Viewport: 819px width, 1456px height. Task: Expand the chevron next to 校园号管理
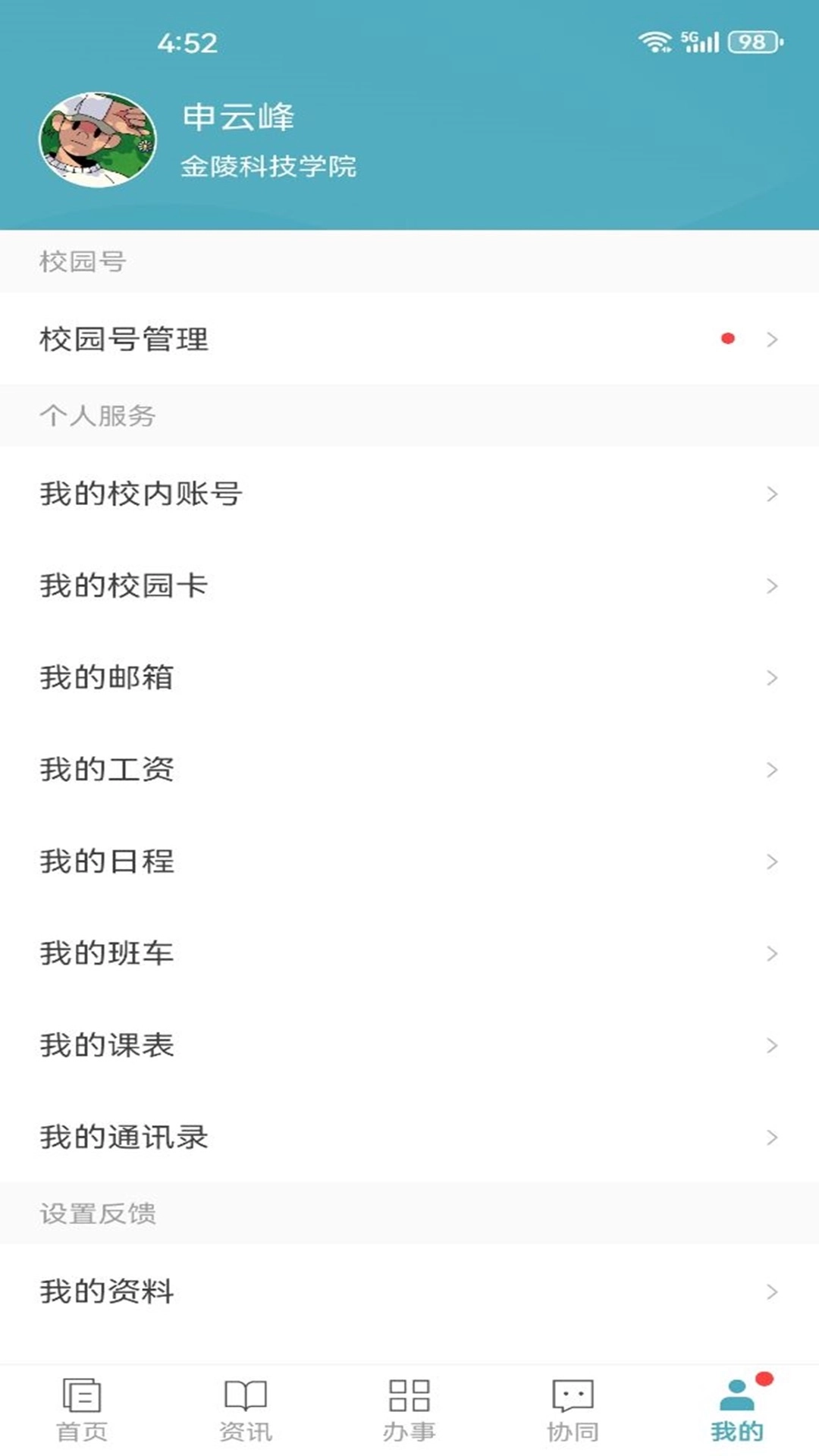(x=772, y=340)
